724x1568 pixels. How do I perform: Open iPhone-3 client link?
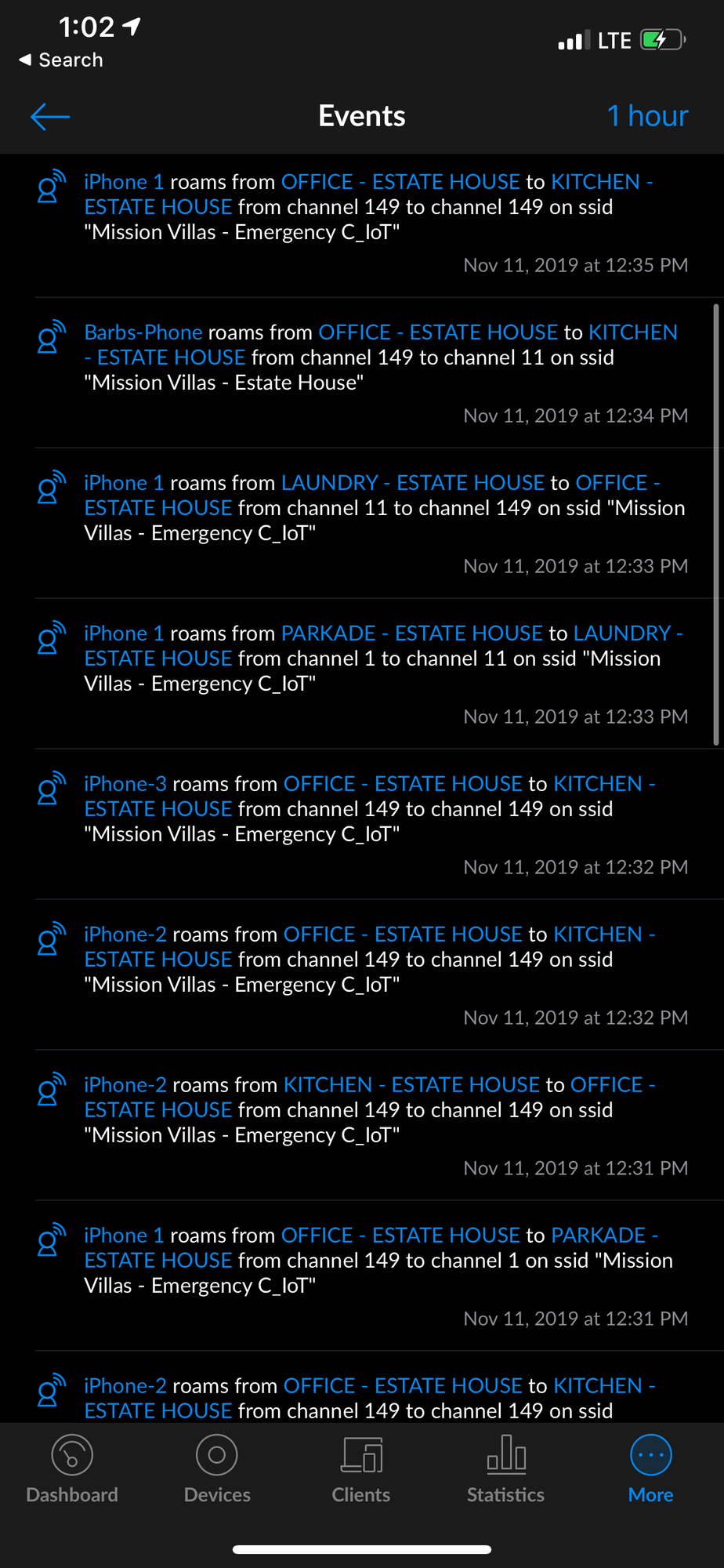pos(125,784)
